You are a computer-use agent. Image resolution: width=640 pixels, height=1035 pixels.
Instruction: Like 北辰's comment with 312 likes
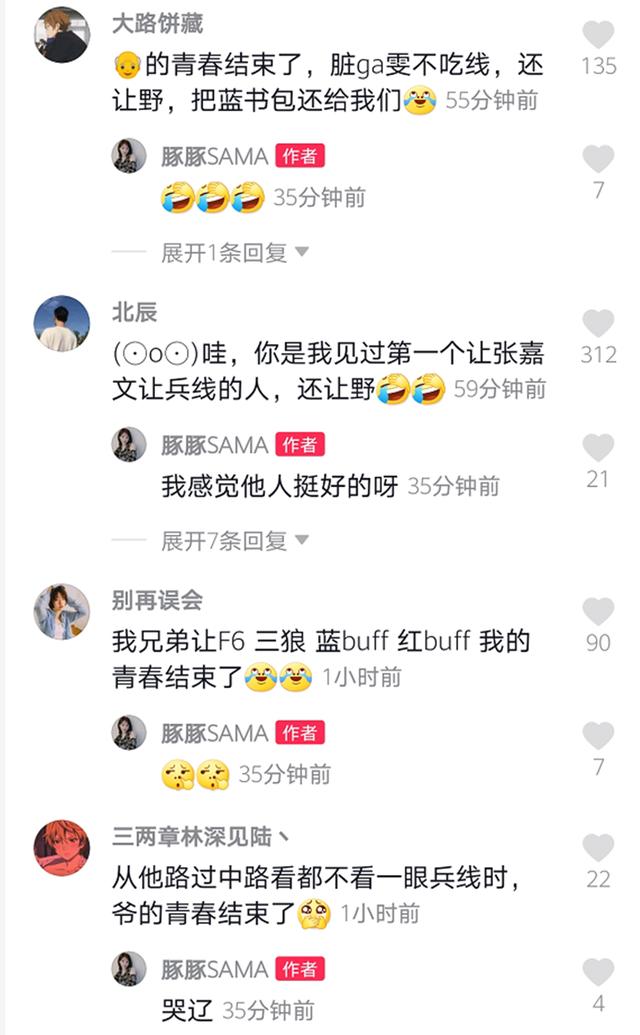tap(598, 323)
